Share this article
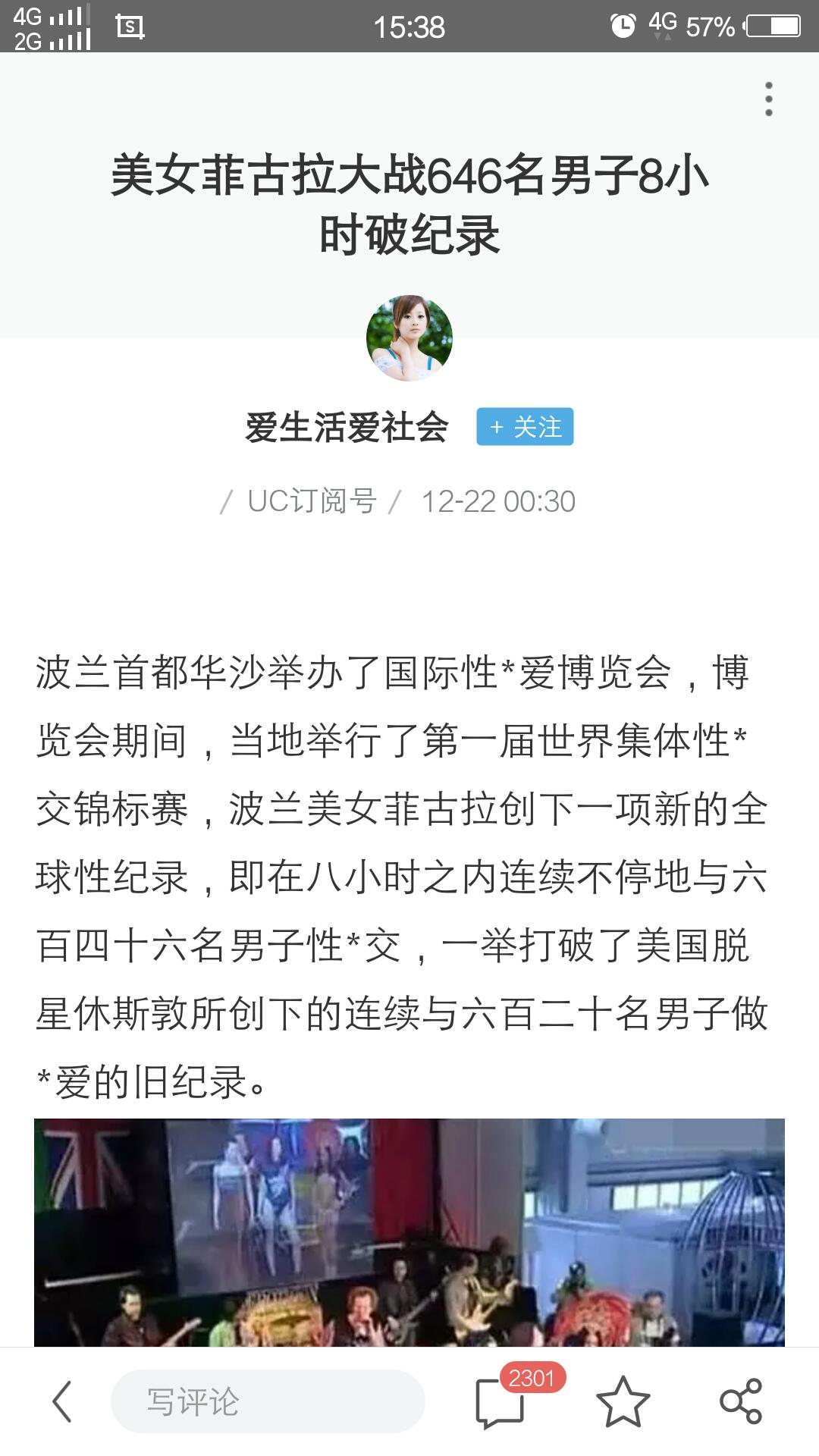The image size is (819, 1456). click(740, 1401)
